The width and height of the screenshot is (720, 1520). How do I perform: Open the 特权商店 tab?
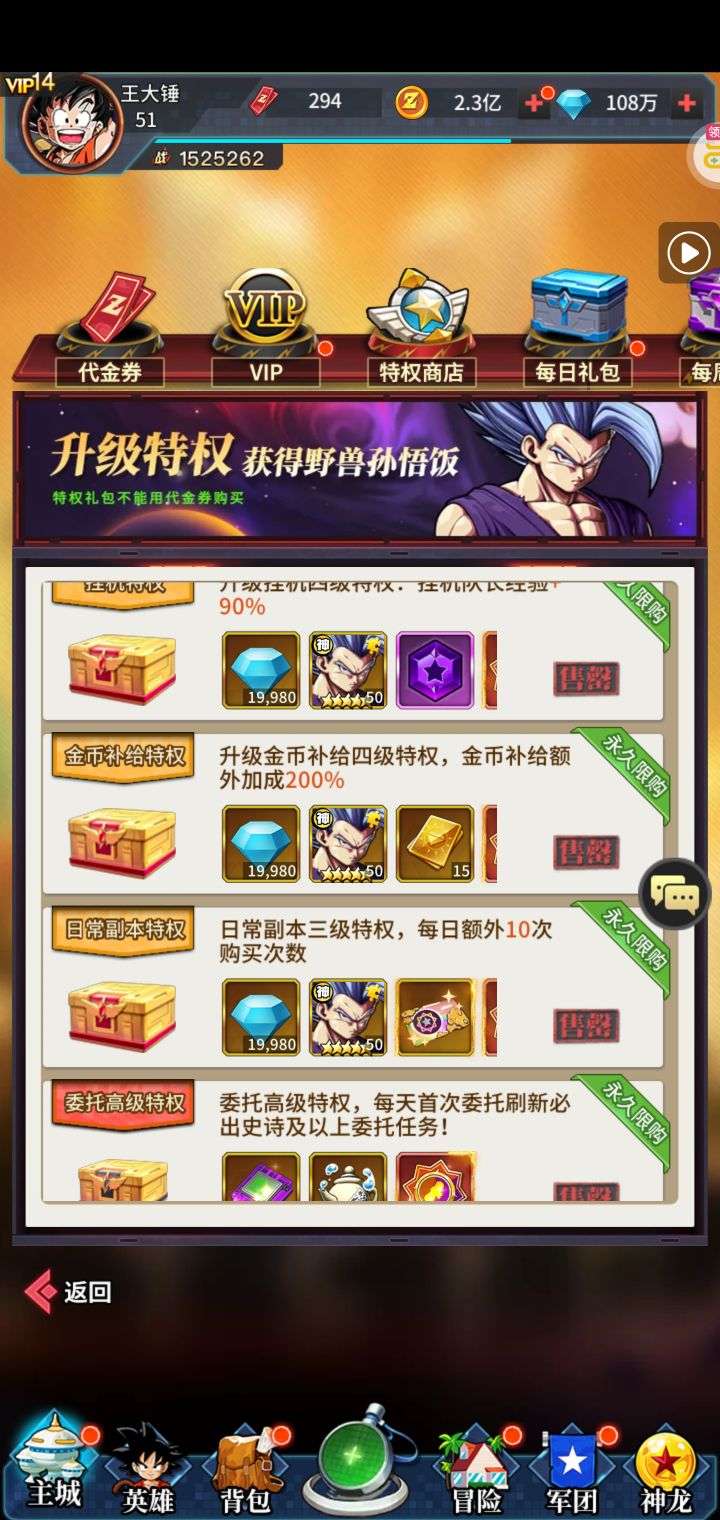pyautogui.click(x=421, y=329)
